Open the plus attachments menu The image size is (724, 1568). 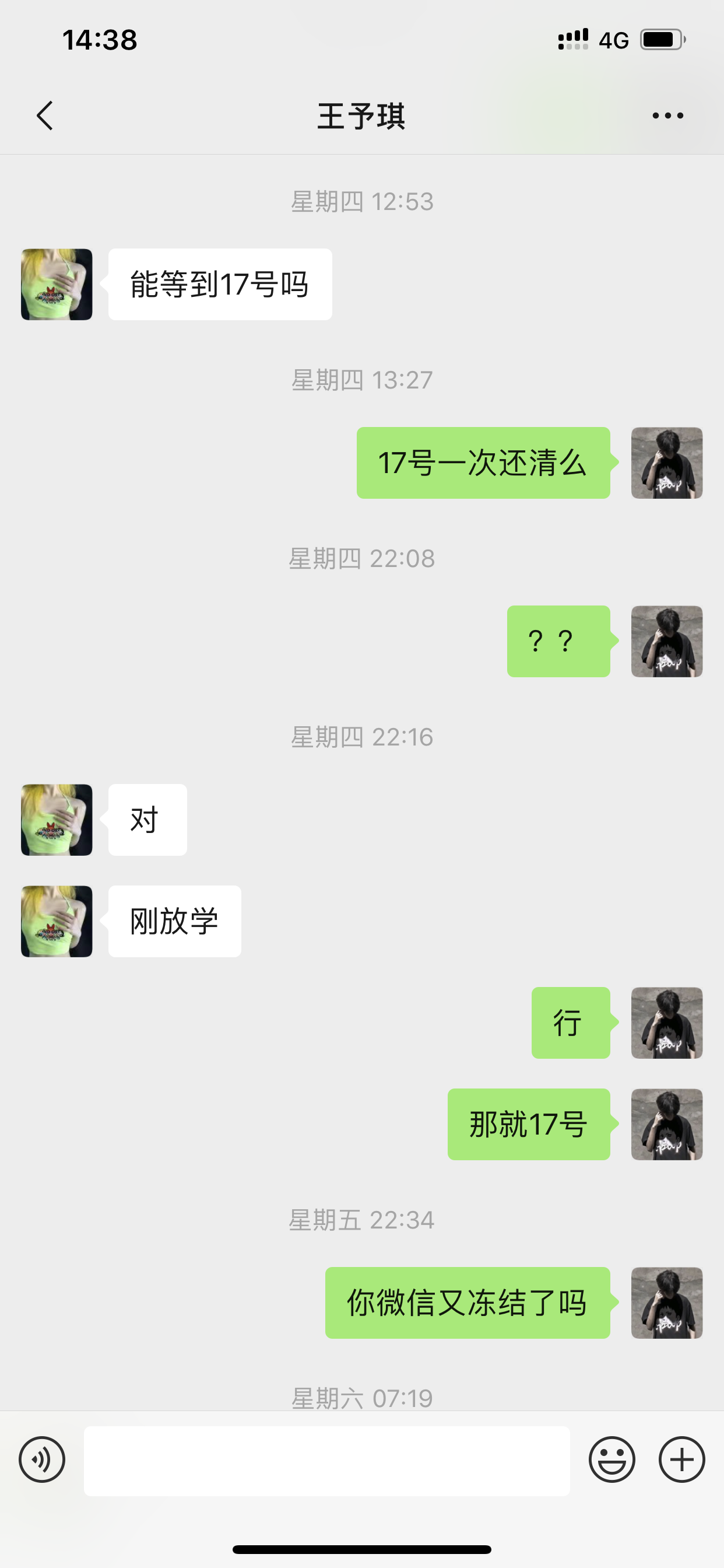(681, 1459)
